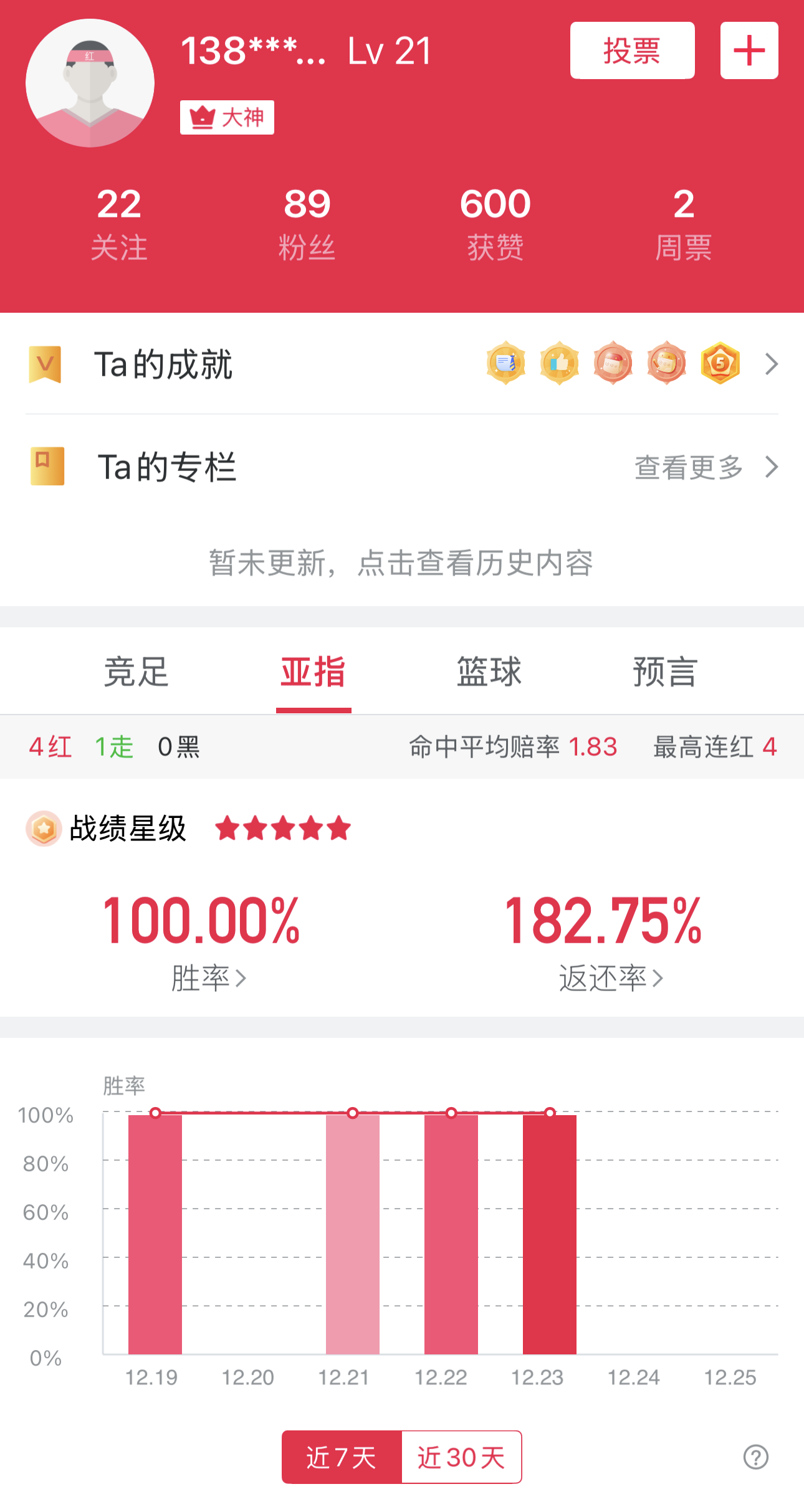This screenshot has width=804, height=1512.
Task: Switch to the 篮球 tab
Action: (x=489, y=672)
